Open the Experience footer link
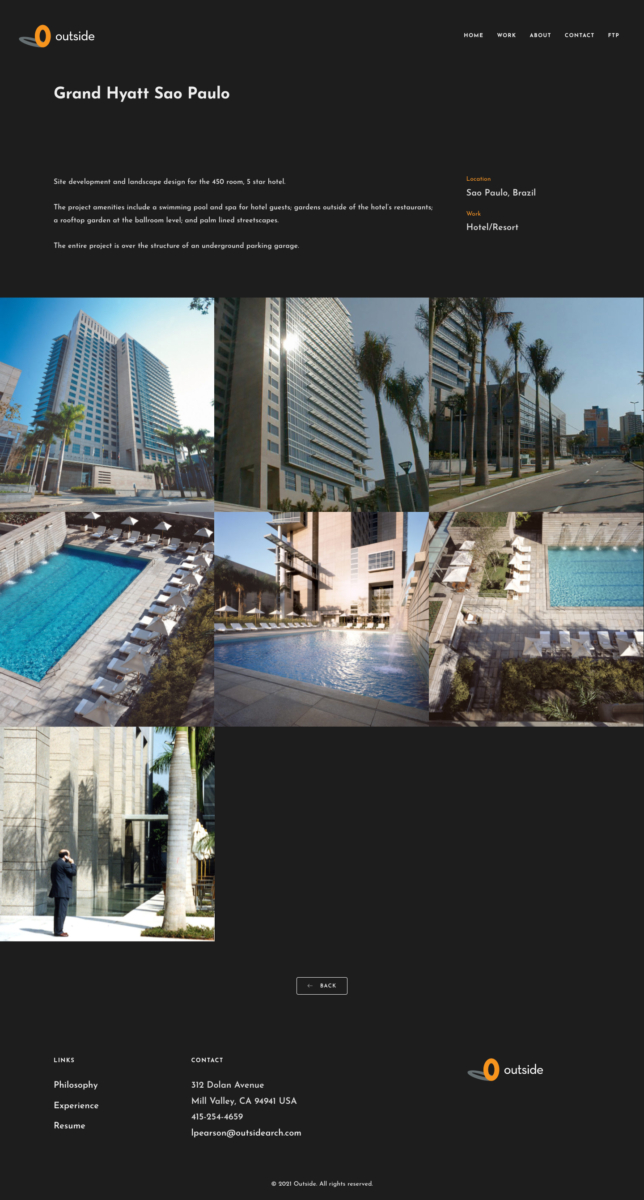 (x=76, y=1105)
